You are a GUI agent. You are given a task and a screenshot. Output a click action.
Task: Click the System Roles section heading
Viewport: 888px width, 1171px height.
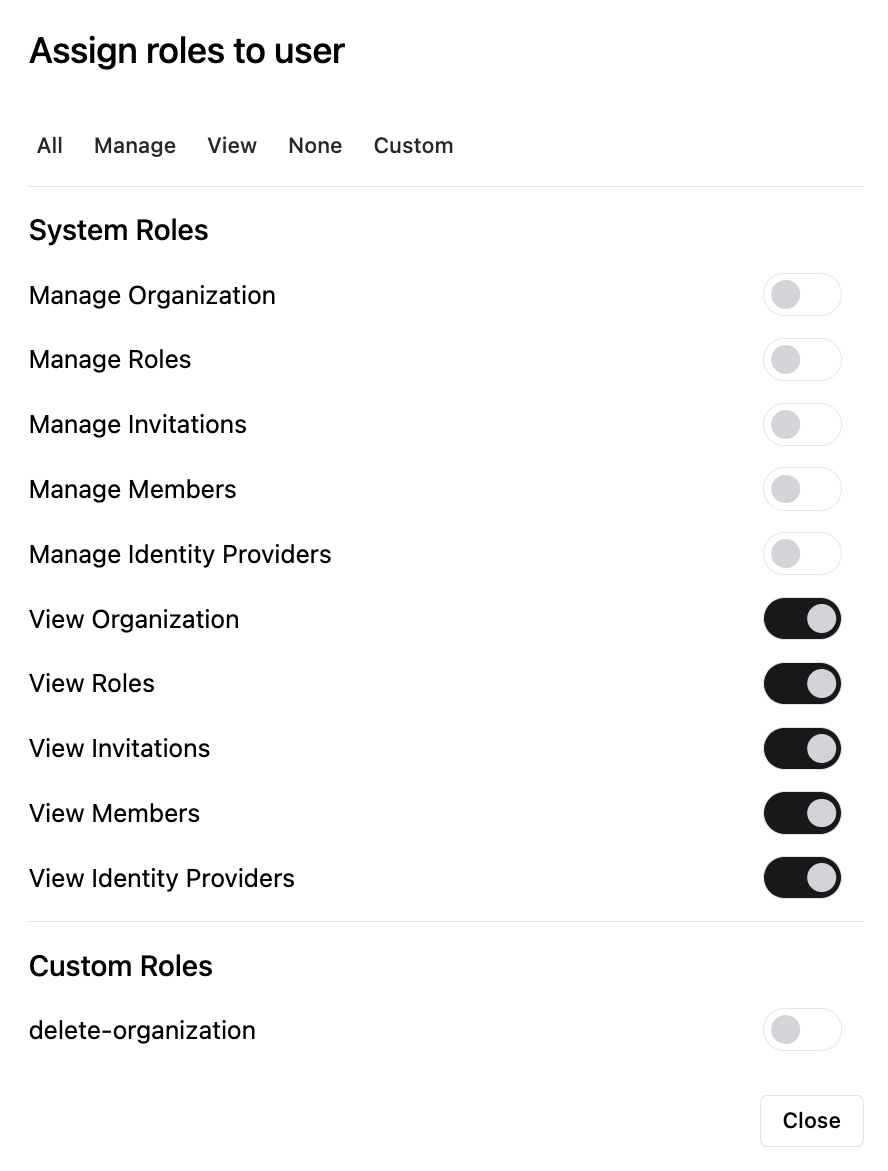tap(118, 230)
